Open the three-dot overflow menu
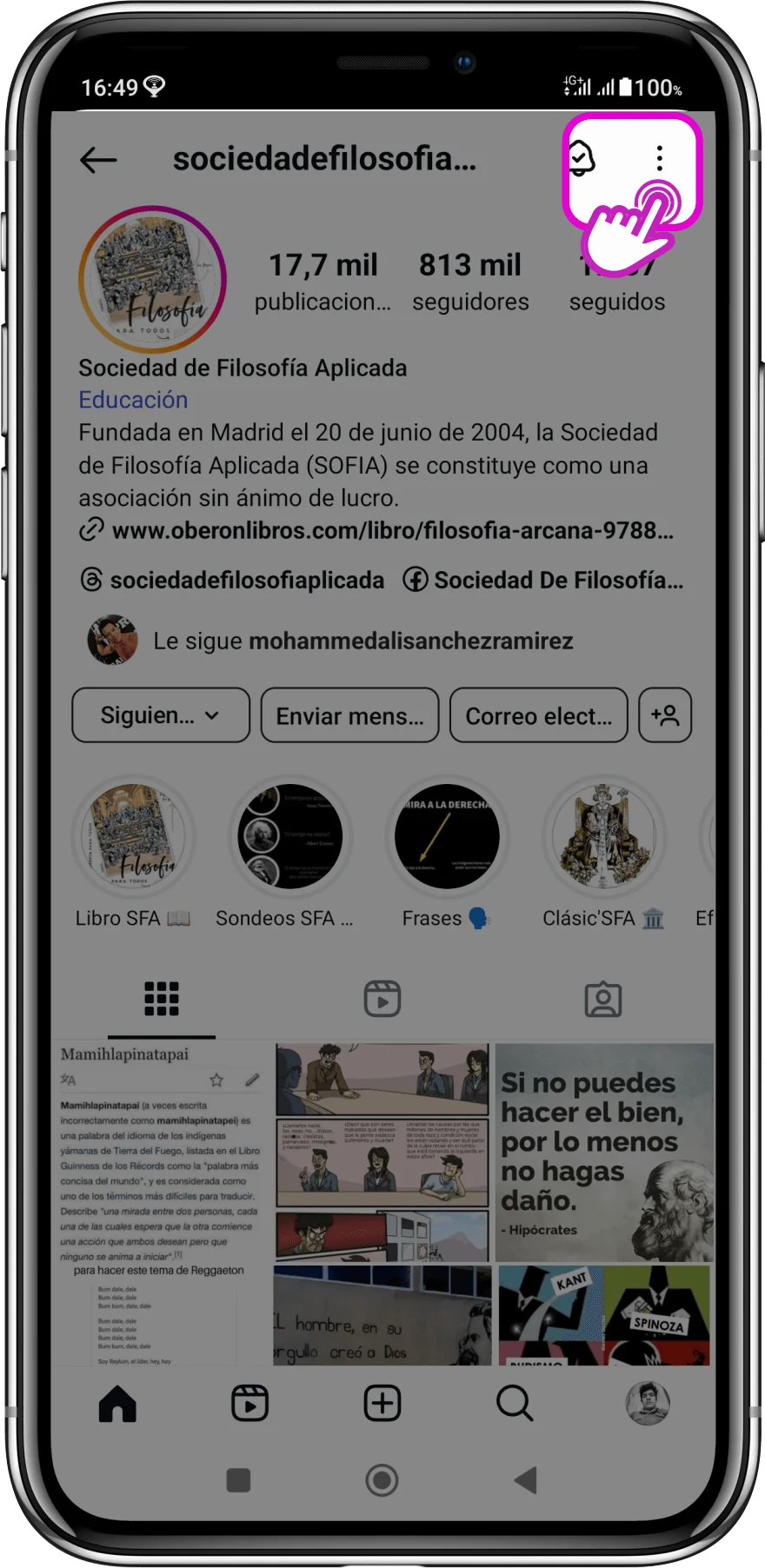This screenshot has width=765, height=1568. (x=660, y=158)
